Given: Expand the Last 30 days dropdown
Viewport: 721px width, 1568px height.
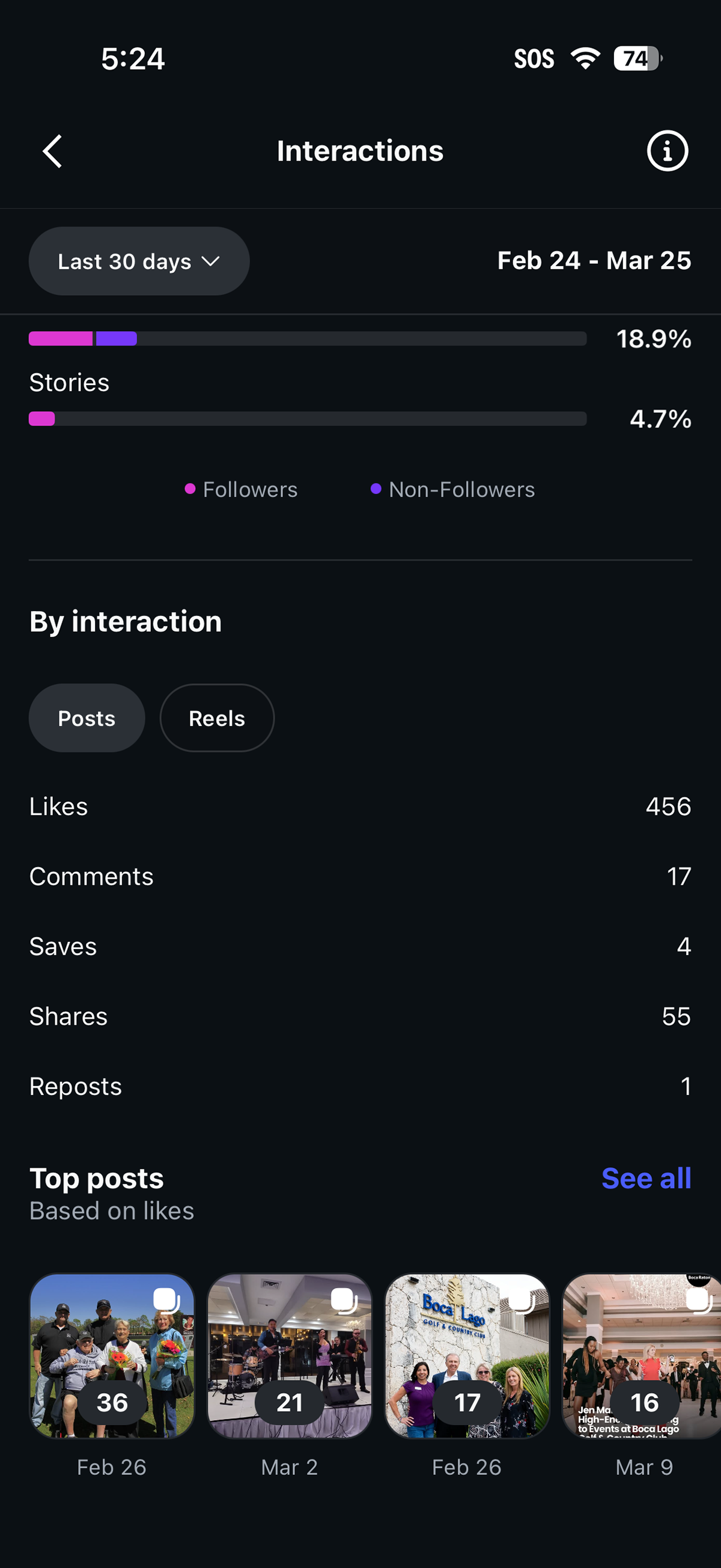Looking at the screenshot, I should [139, 261].
